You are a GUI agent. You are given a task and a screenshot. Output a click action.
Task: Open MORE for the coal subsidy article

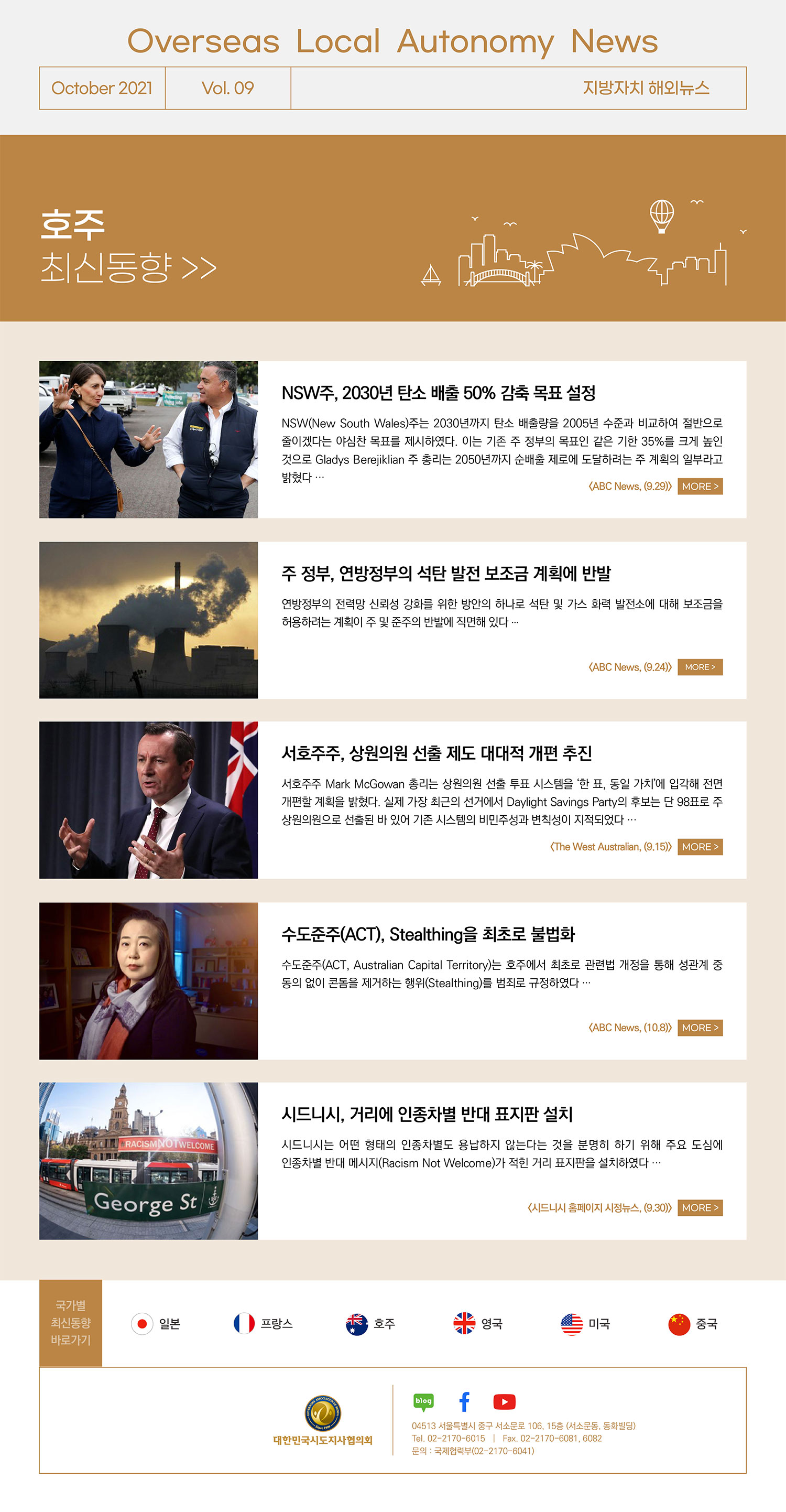(700, 667)
